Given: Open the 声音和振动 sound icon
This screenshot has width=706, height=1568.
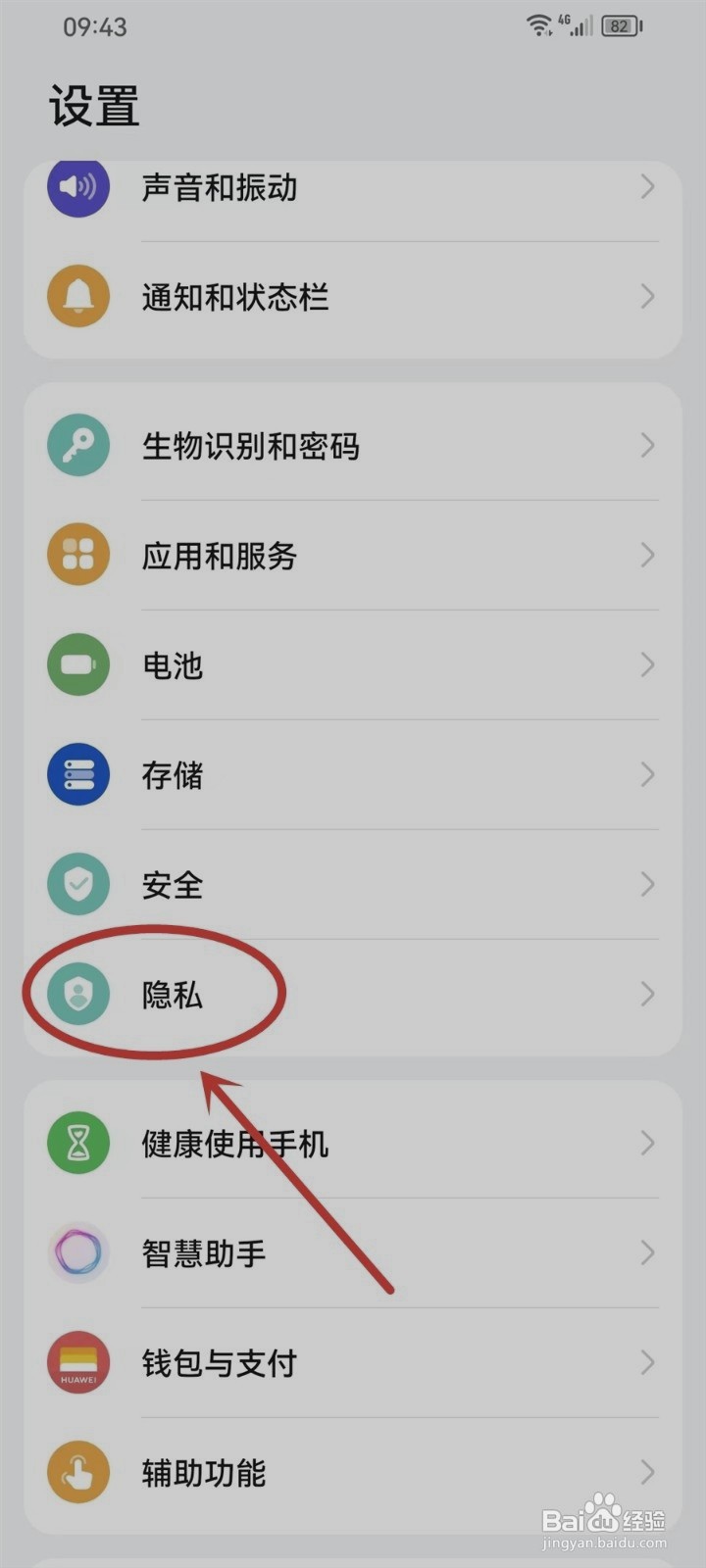Looking at the screenshot, I should (x=78, y=187).
